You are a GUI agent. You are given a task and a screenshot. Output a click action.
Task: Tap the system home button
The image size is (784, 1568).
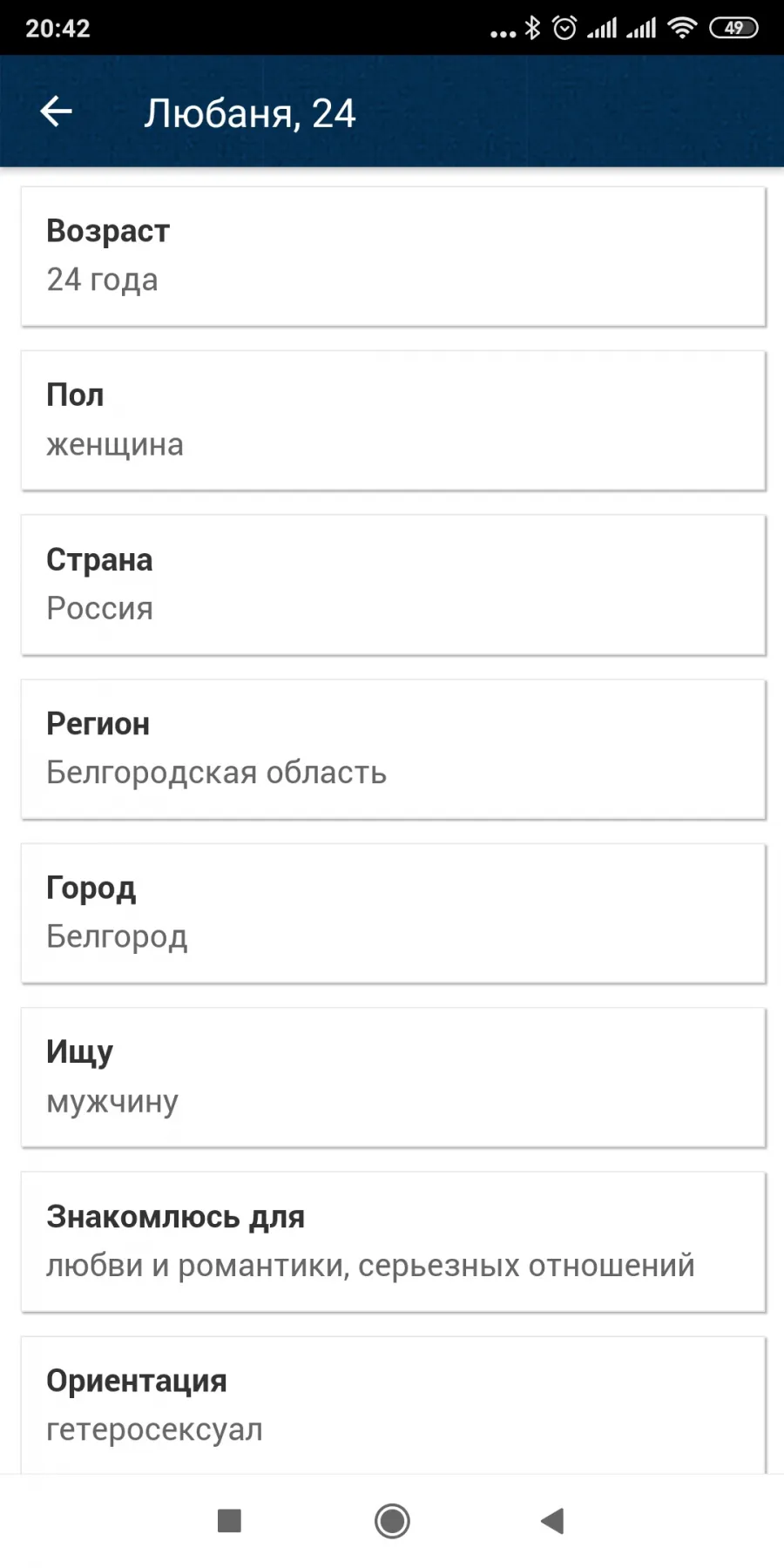(392, 1521)
